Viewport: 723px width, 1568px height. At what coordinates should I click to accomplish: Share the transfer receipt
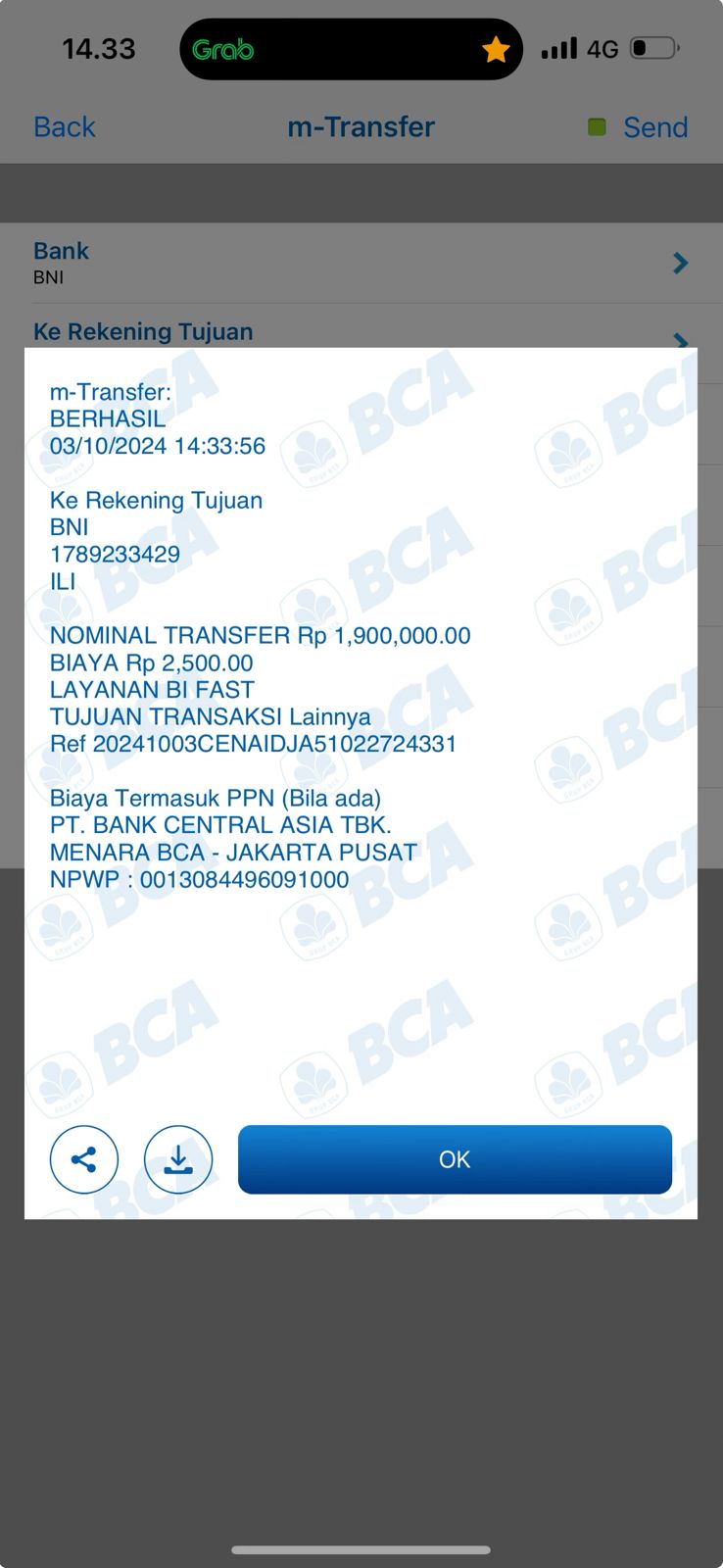pos(84,1159)
